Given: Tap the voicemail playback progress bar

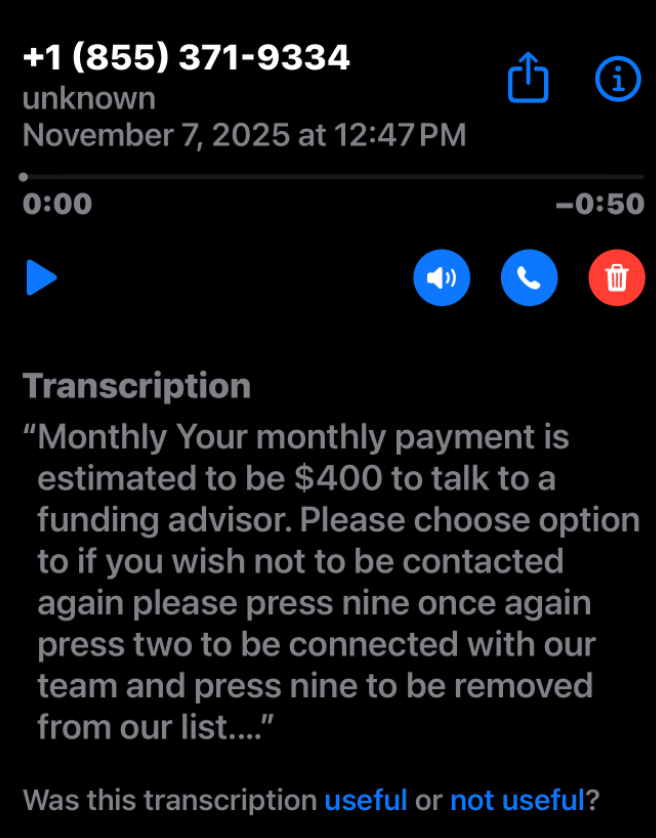Looking at the screenshot, I should pyautogui.click(x=330, y=177).
